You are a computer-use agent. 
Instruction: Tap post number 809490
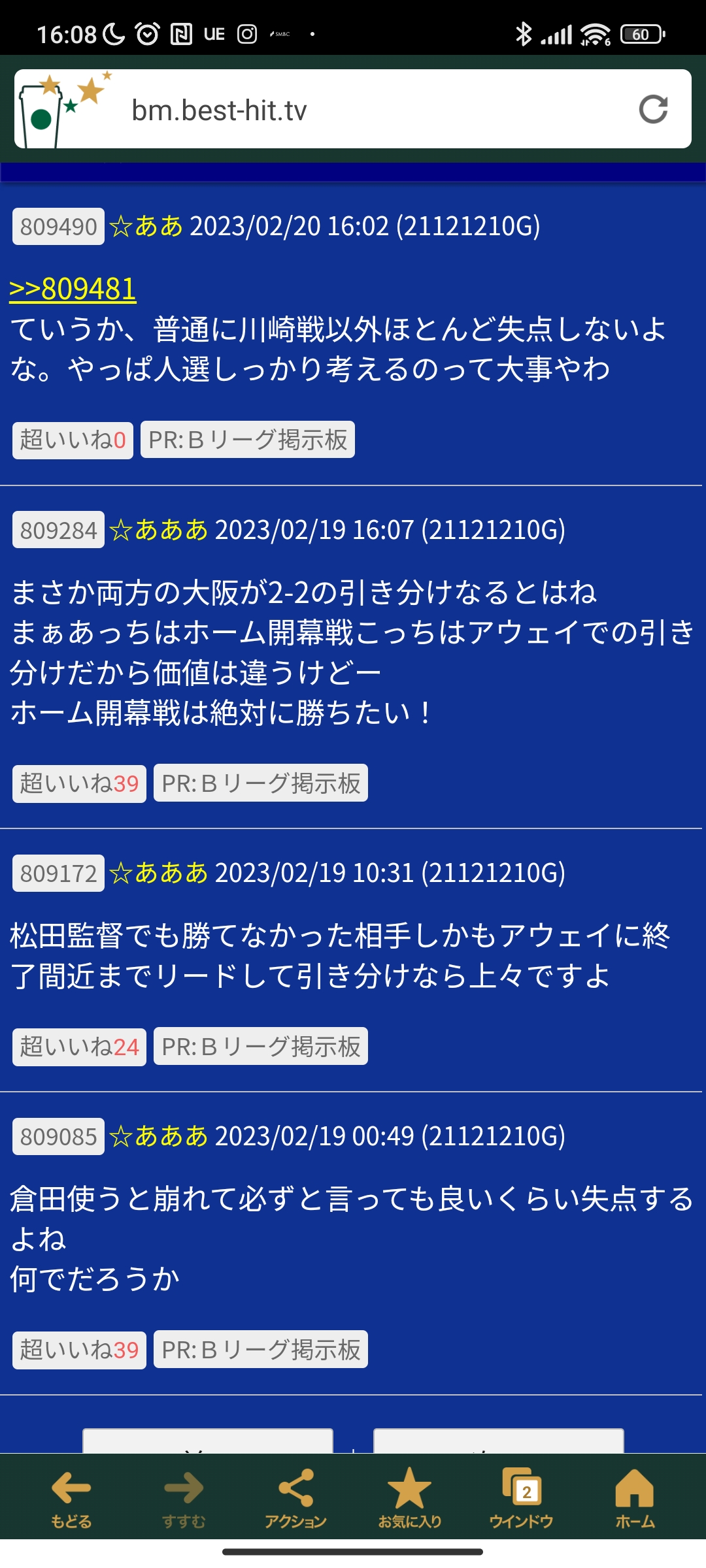point(58,227)
